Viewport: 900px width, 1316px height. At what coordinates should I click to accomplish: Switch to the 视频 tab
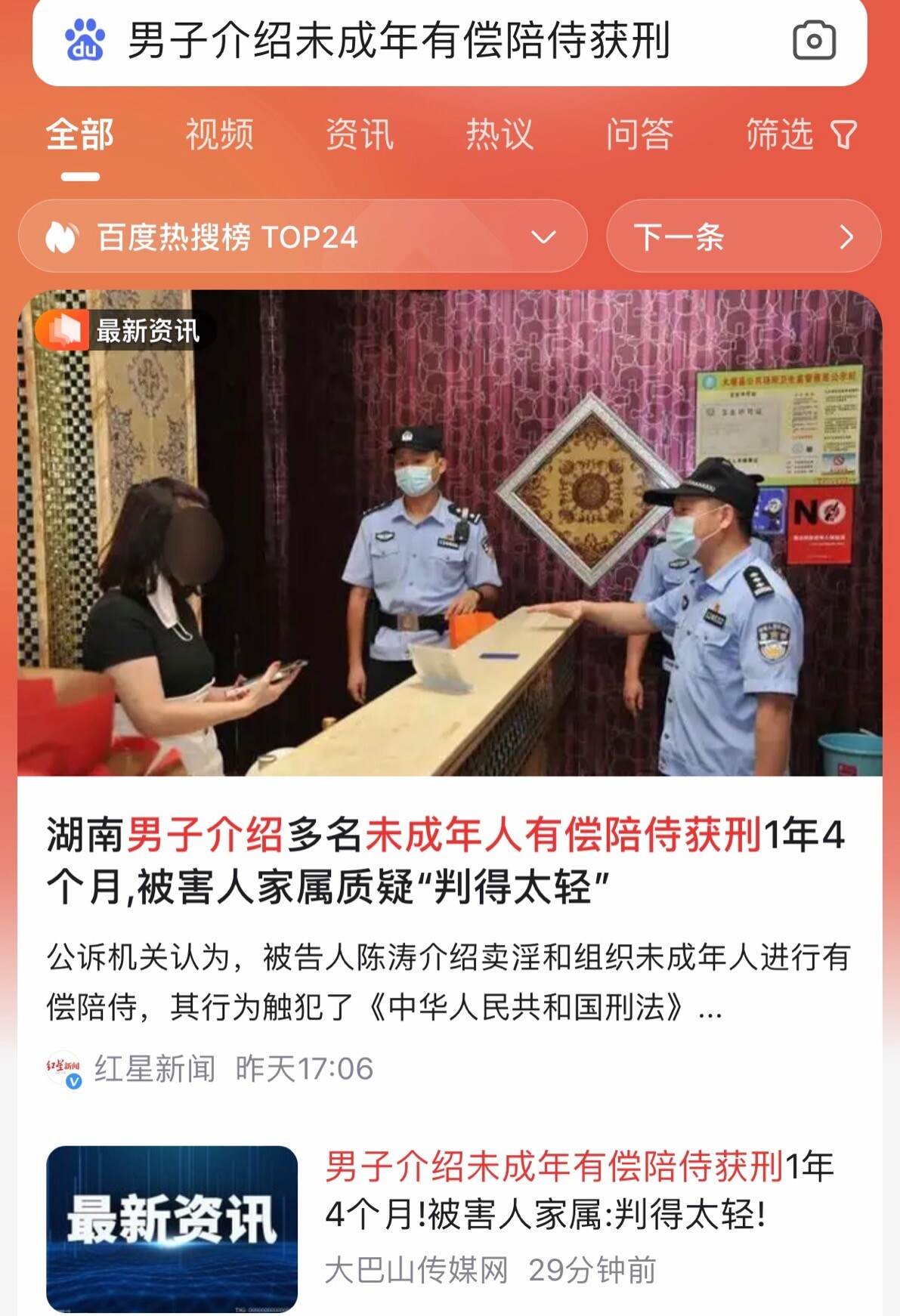220,135
